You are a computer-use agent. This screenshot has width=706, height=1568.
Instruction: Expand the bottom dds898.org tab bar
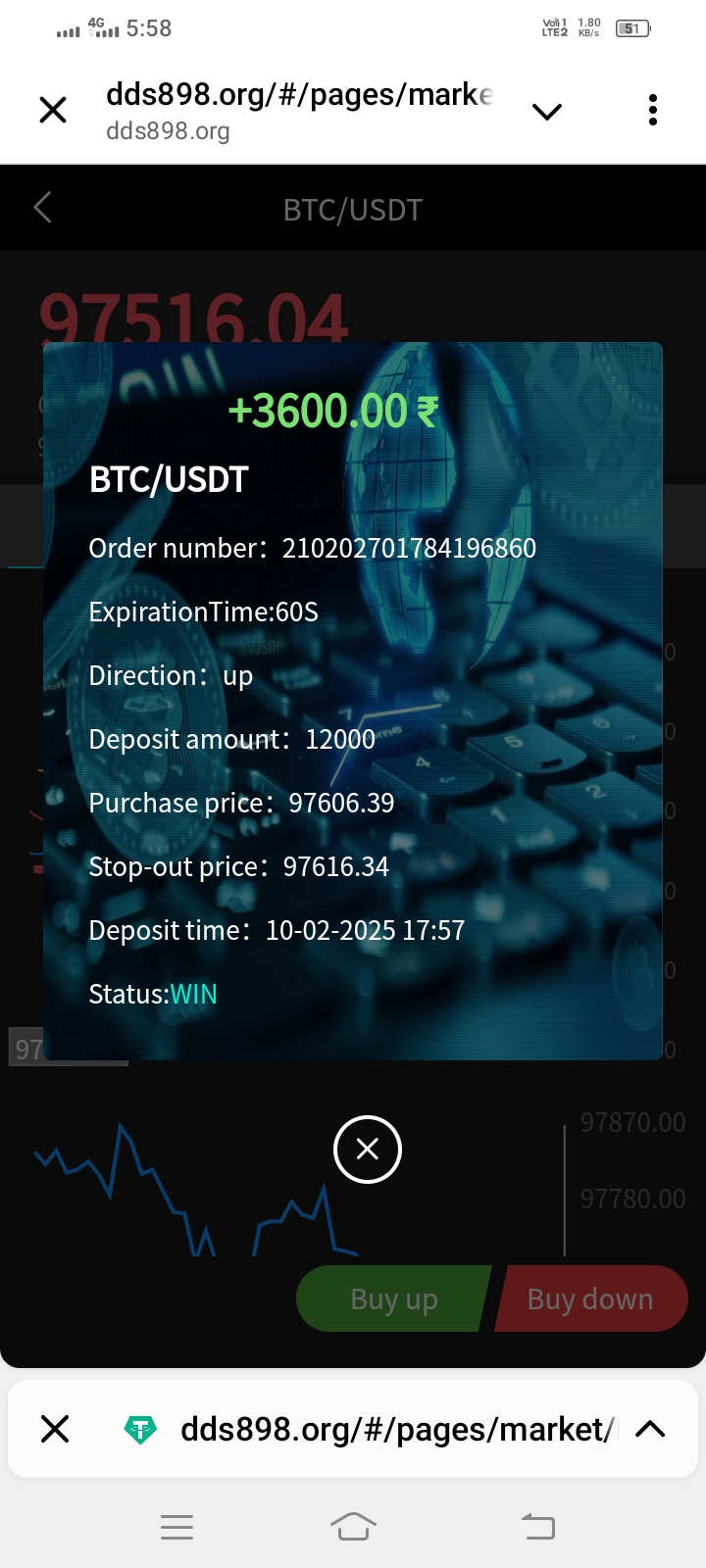pos(650,1429)
